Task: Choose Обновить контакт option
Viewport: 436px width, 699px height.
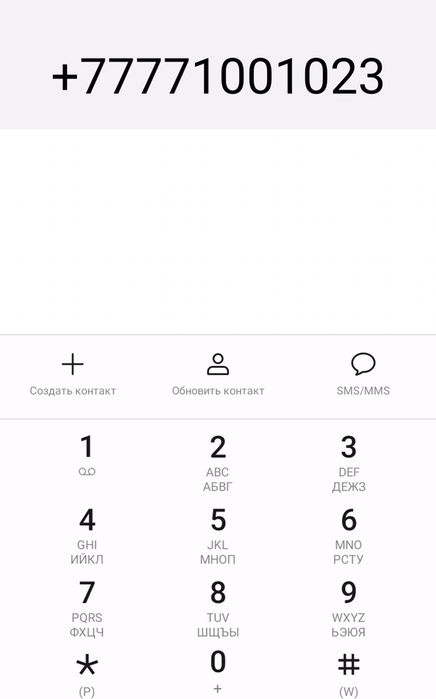Action: point(218,375)
